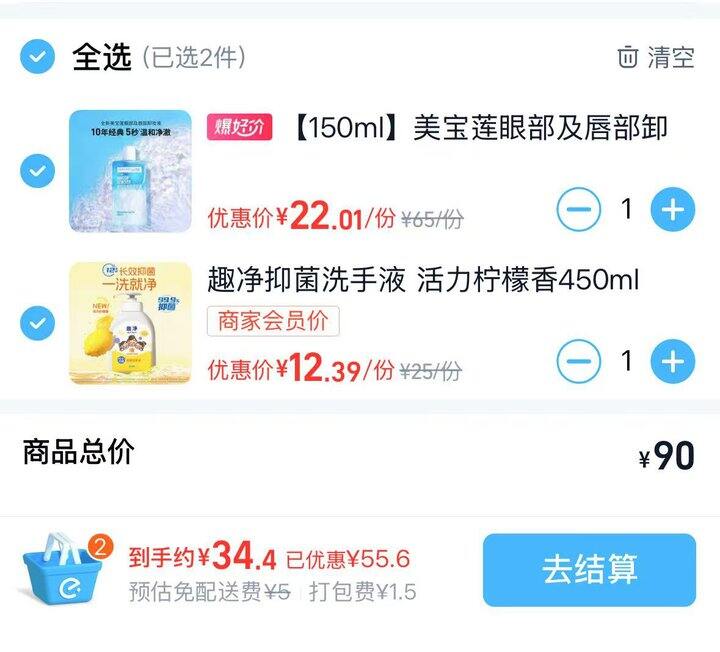Uncheck the 全选 select-all checkbox
The image size is (720, 652).
(37, 56)
